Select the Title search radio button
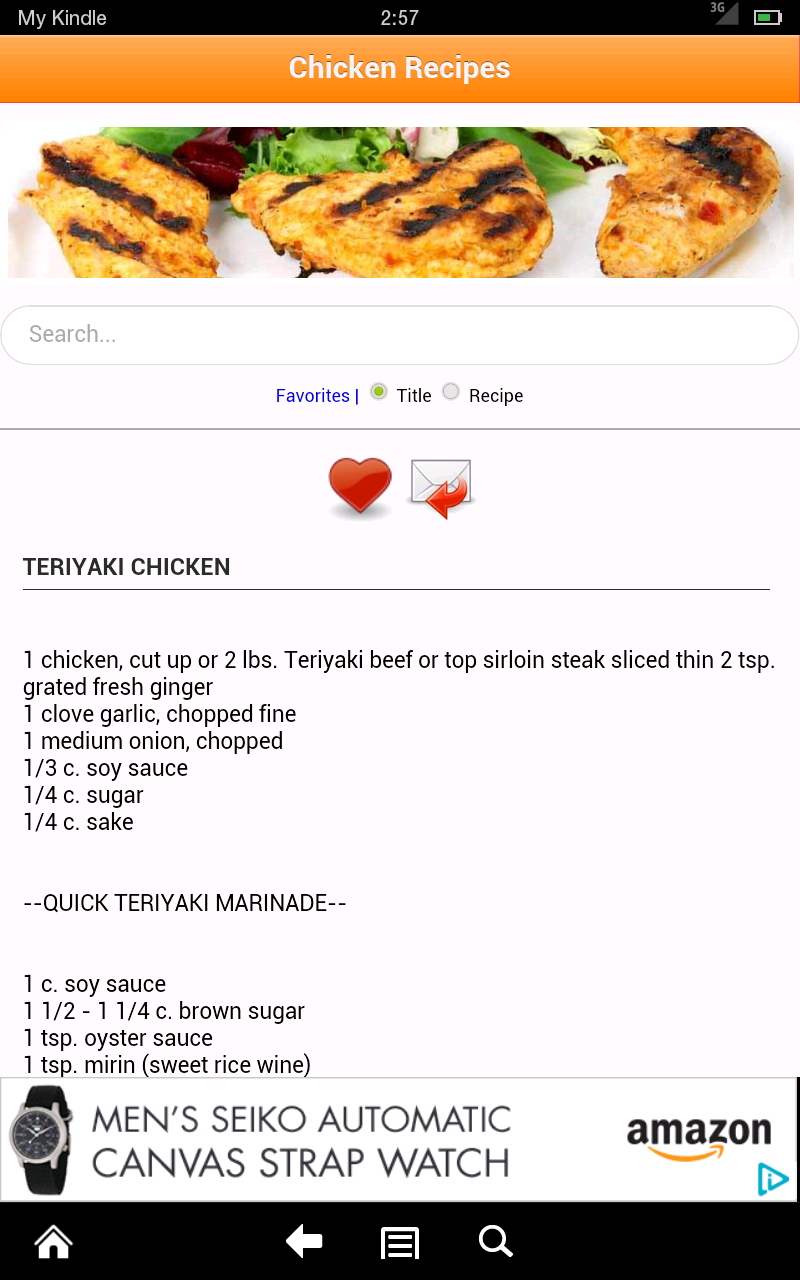 378,392
